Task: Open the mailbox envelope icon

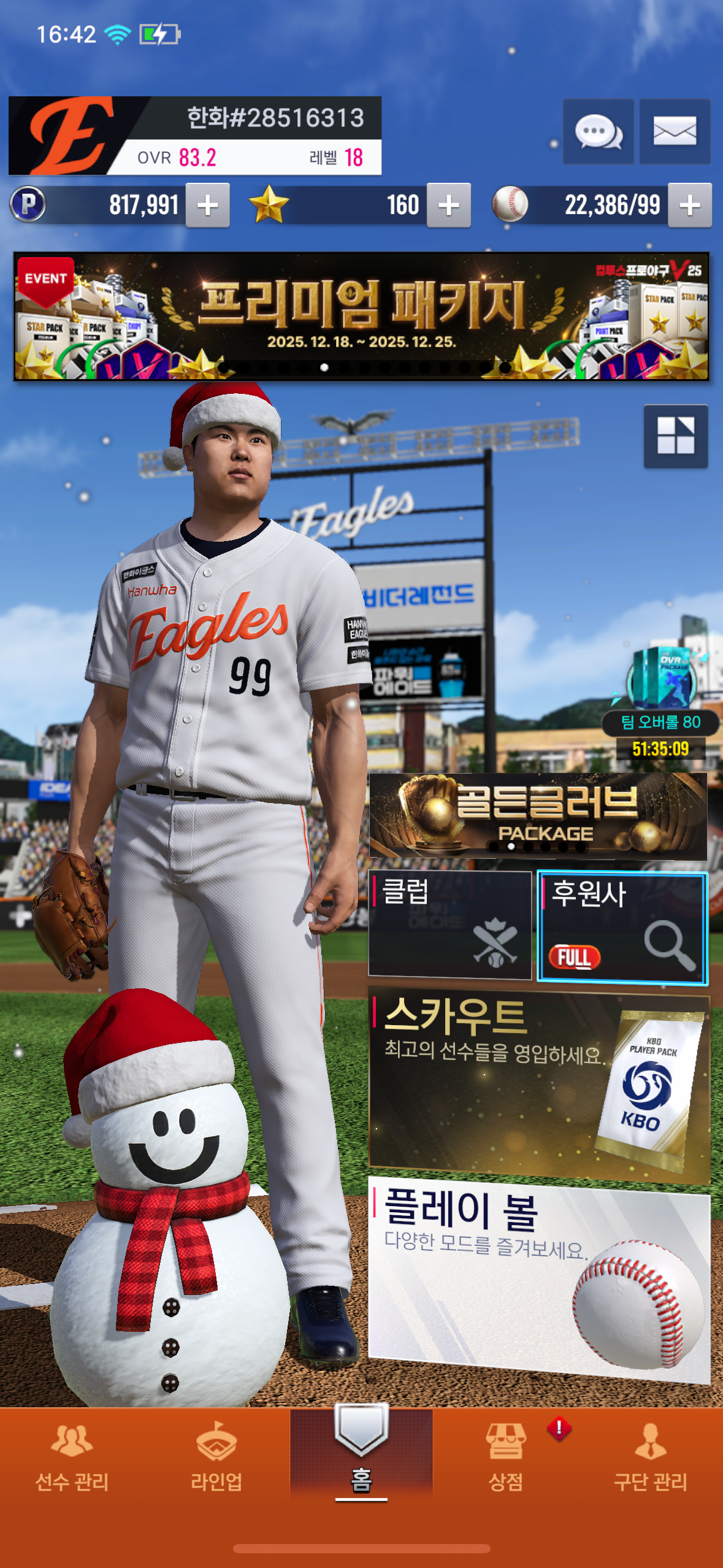Action: (x=675, y=131)
